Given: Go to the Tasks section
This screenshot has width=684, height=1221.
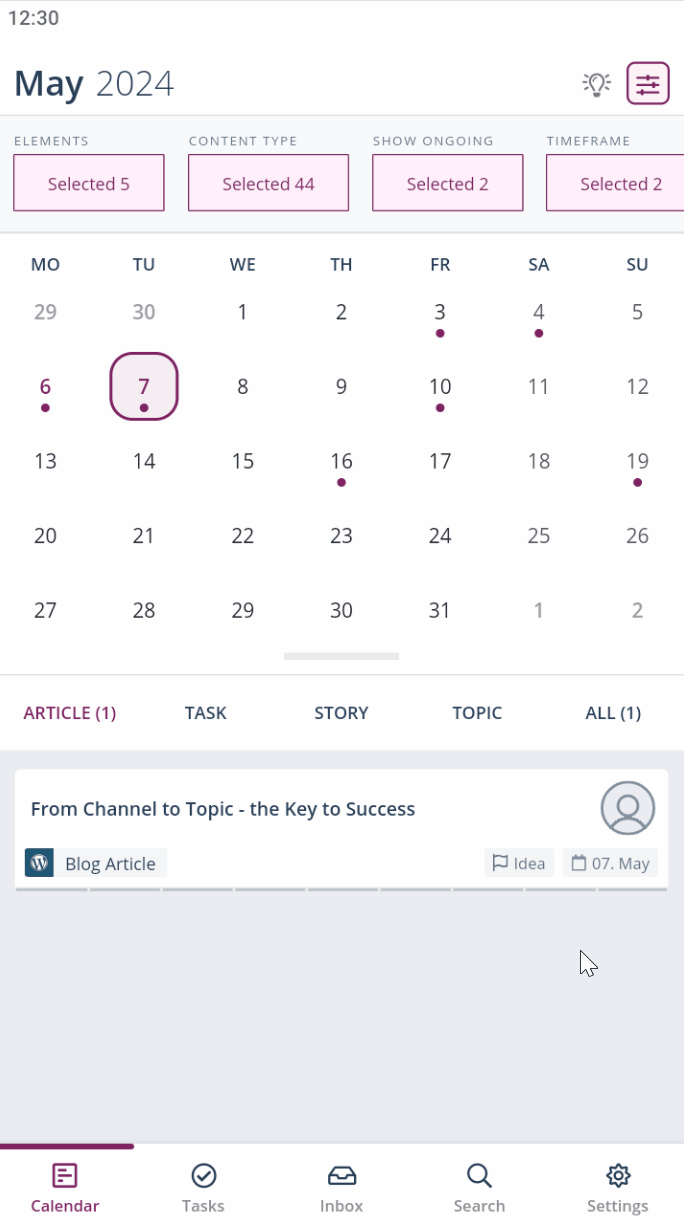Looking at the screenshot, I should tap(203, 1187).
